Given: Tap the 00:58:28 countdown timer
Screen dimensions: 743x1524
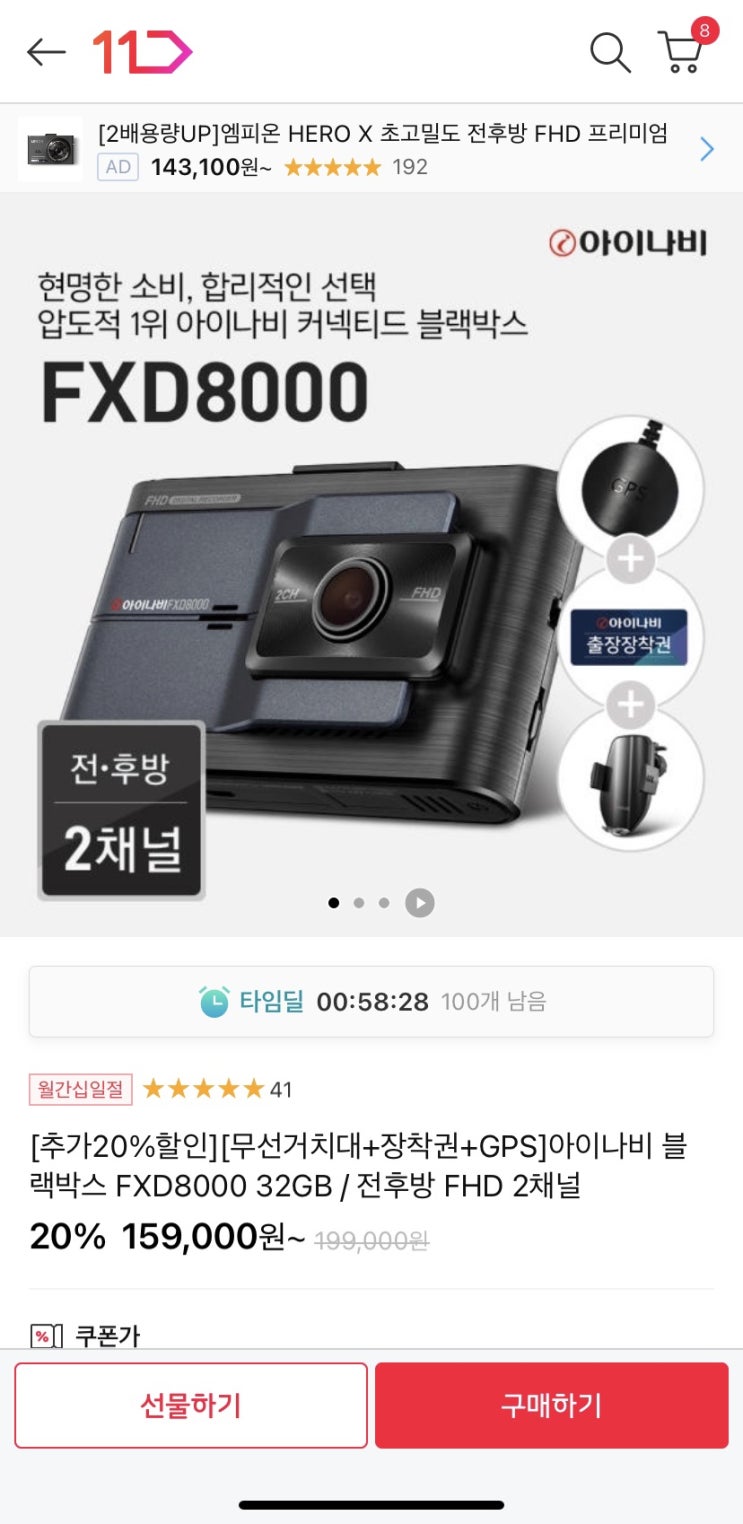Looking at the screenshot, I should pyautogui.click(x=371, y=1001).
